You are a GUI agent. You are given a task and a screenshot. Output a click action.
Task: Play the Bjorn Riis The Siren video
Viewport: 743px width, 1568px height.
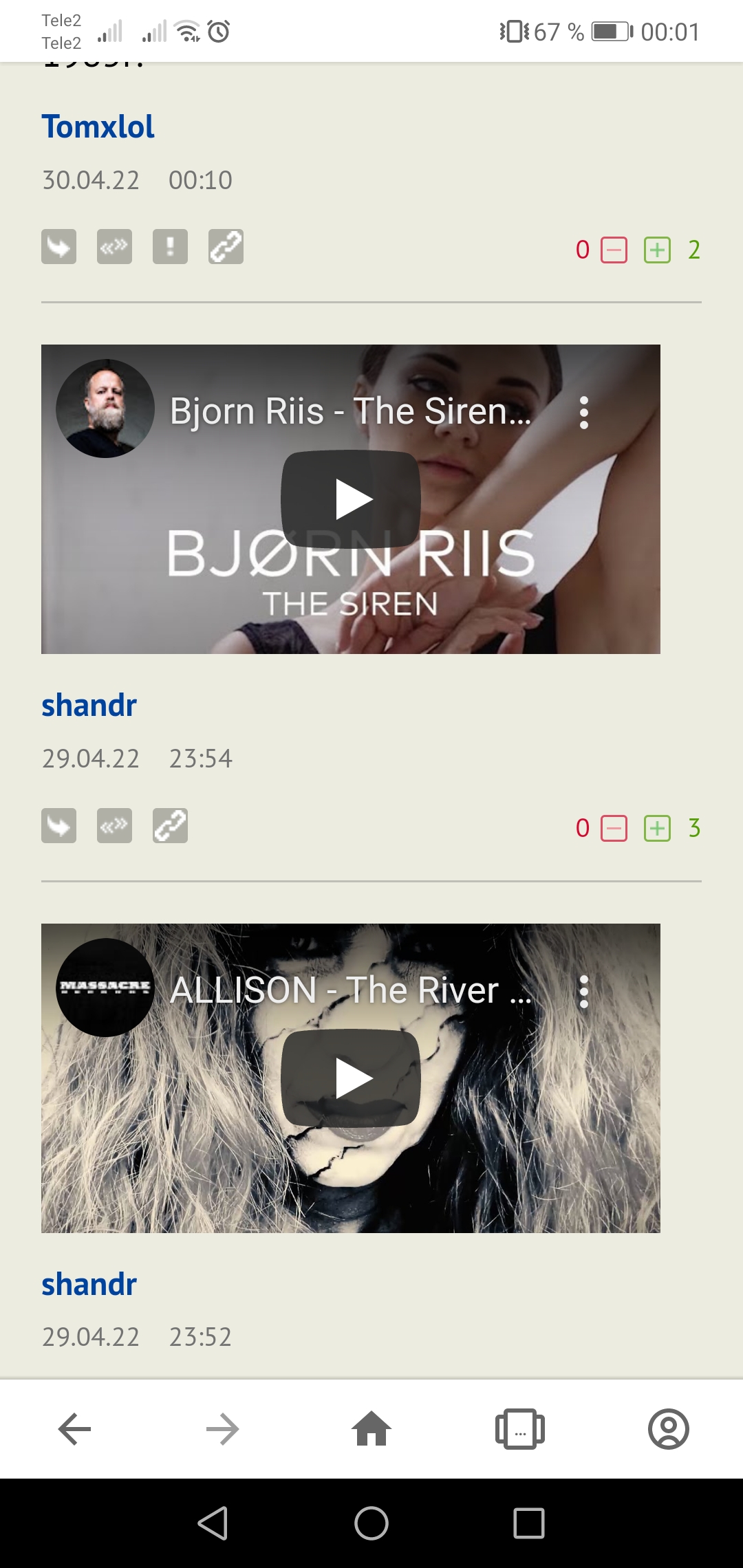coord(351,499)
